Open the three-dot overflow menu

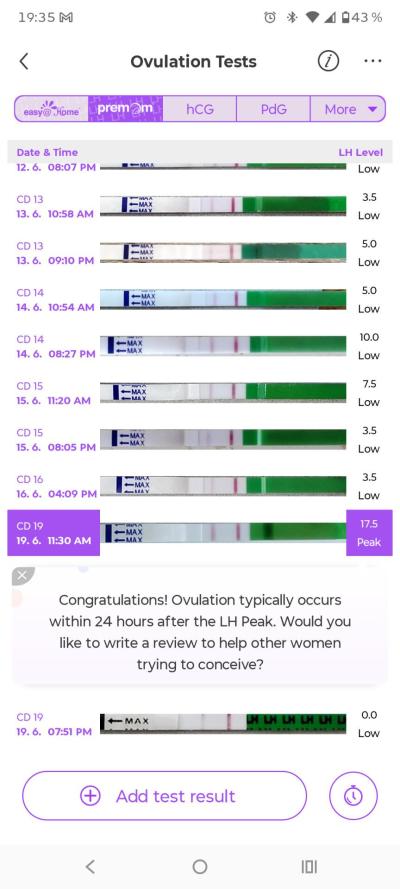373,61
